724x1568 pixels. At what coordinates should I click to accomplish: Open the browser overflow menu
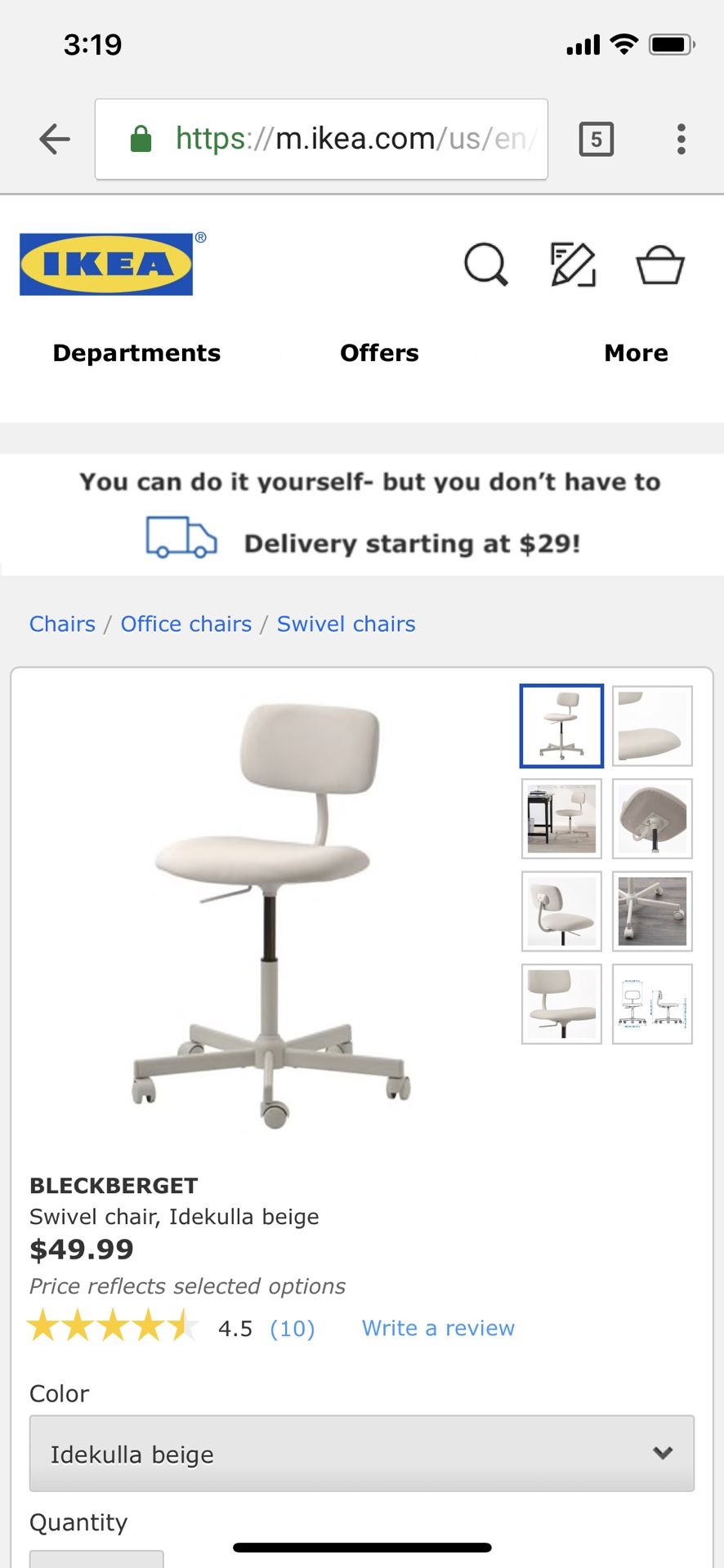click(x=681, y=139)
